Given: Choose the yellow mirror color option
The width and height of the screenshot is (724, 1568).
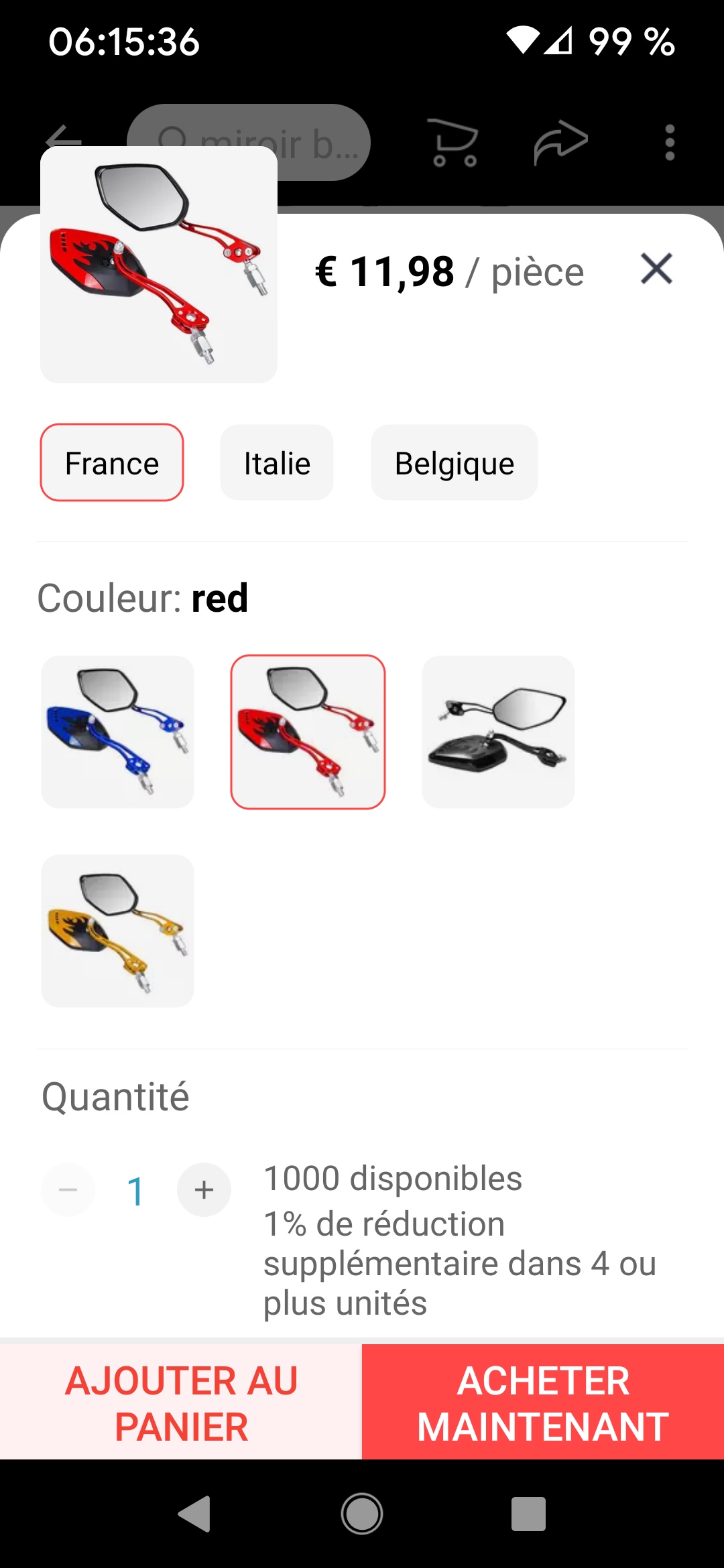Looking at the screenshot, I should [117, 931].
